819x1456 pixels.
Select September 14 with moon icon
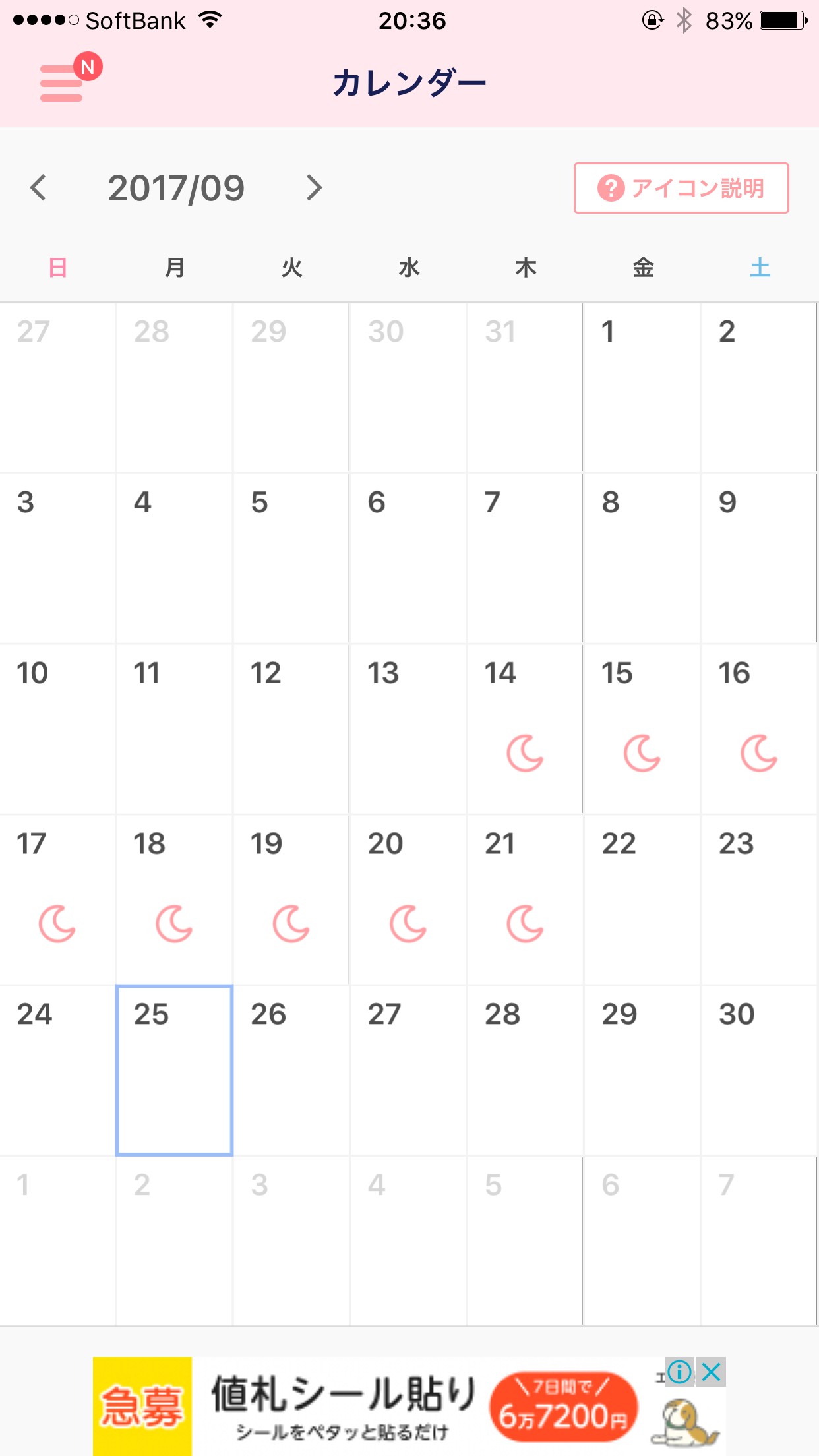pos(525,729)
